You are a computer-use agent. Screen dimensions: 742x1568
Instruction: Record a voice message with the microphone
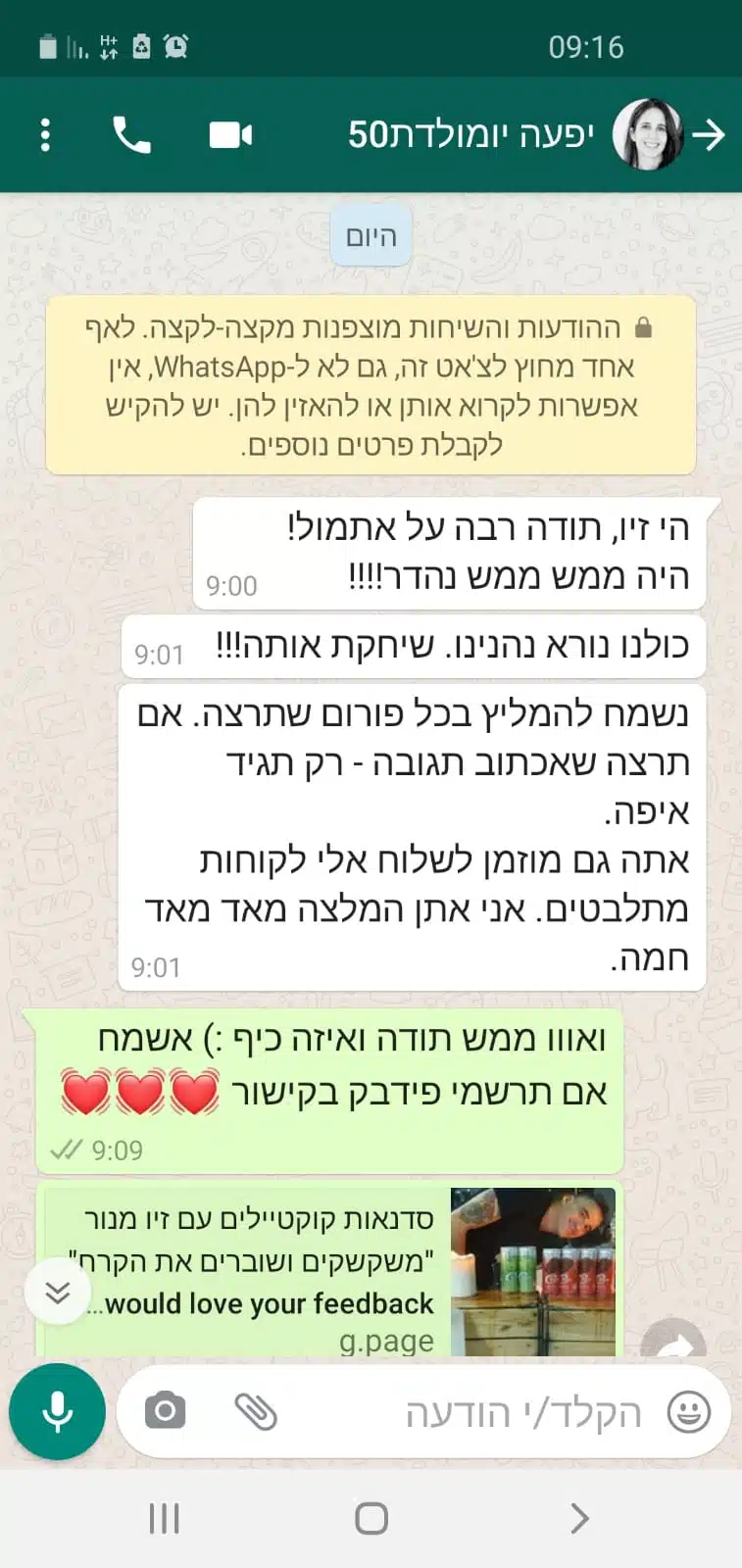coord(57,1411)
